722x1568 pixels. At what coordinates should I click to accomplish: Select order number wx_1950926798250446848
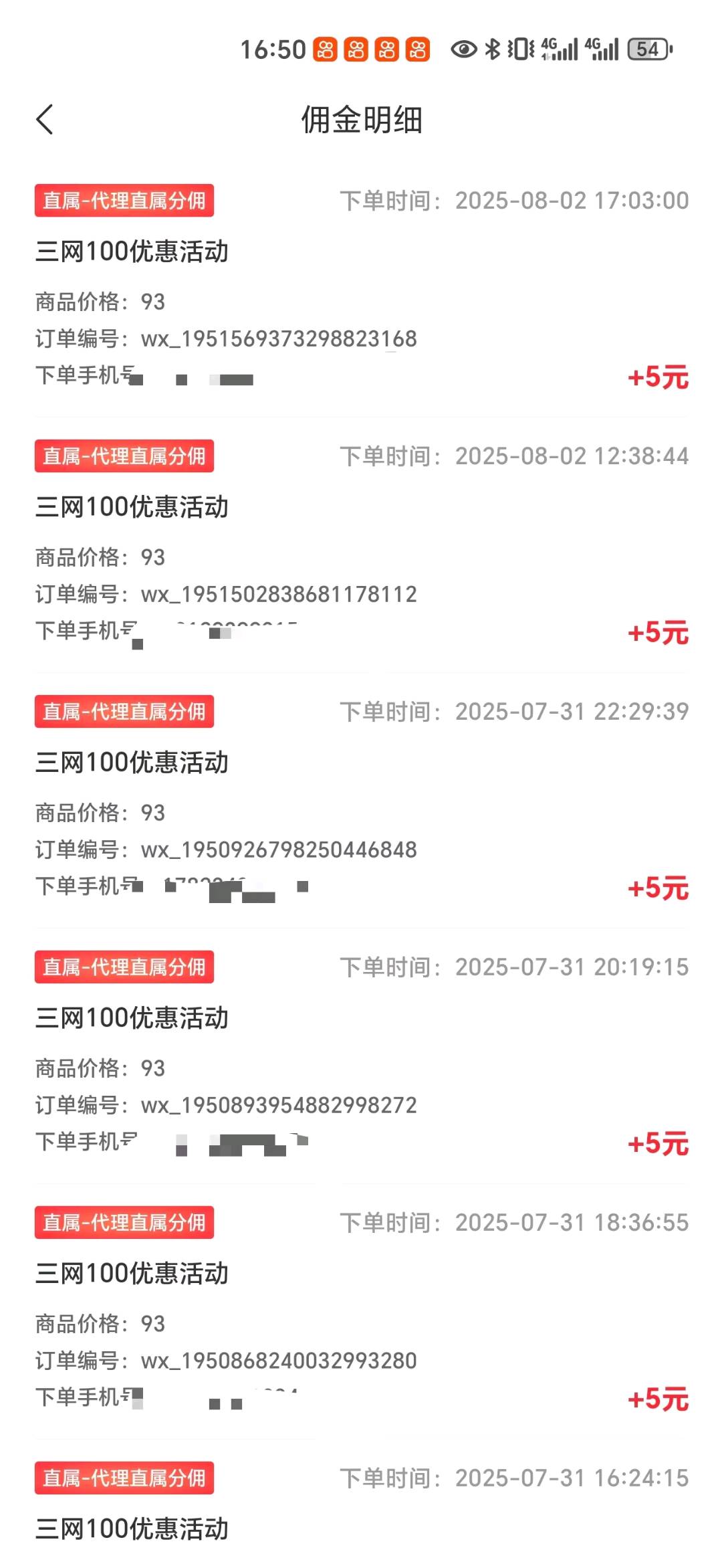point(279,850)
